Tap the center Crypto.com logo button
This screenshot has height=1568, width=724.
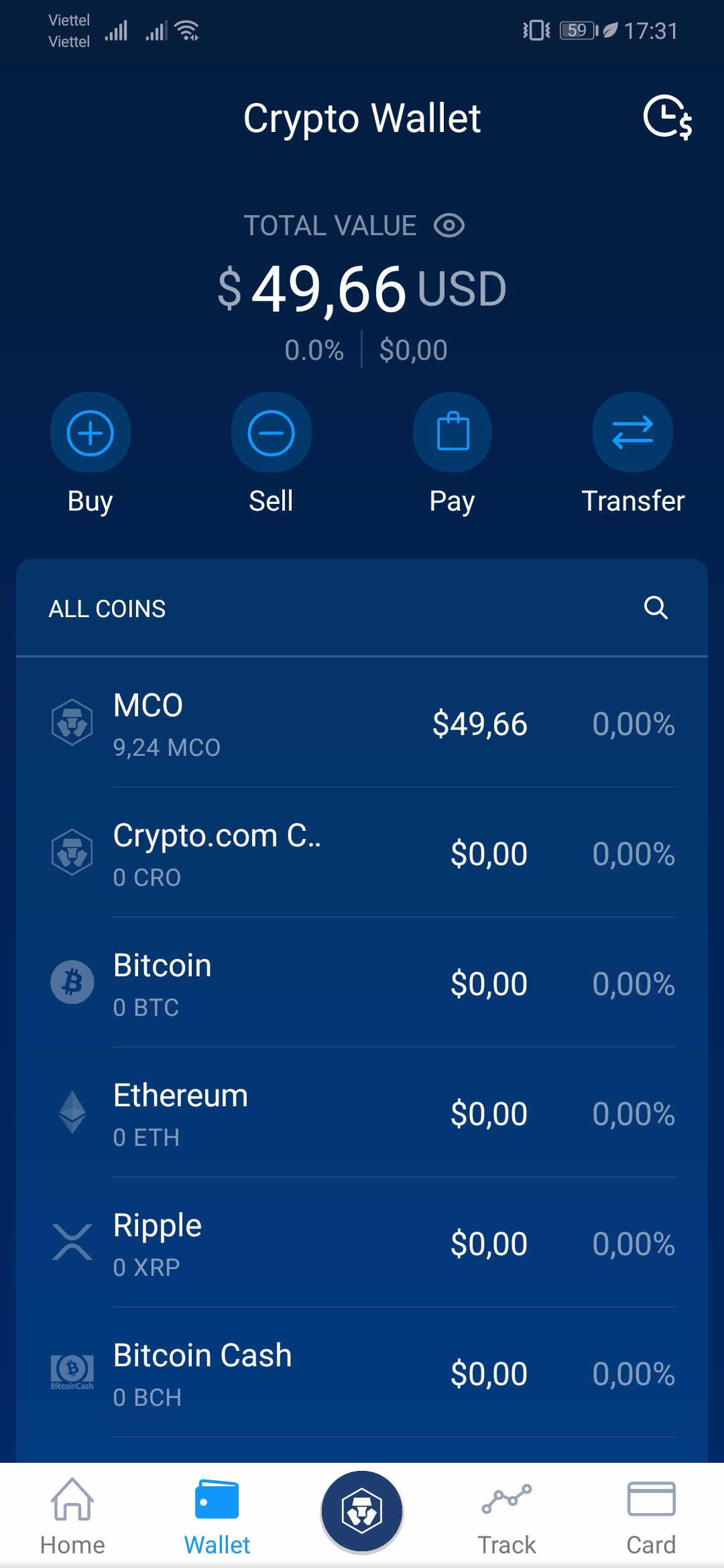pyautogui.click(x=362, y=1512)
